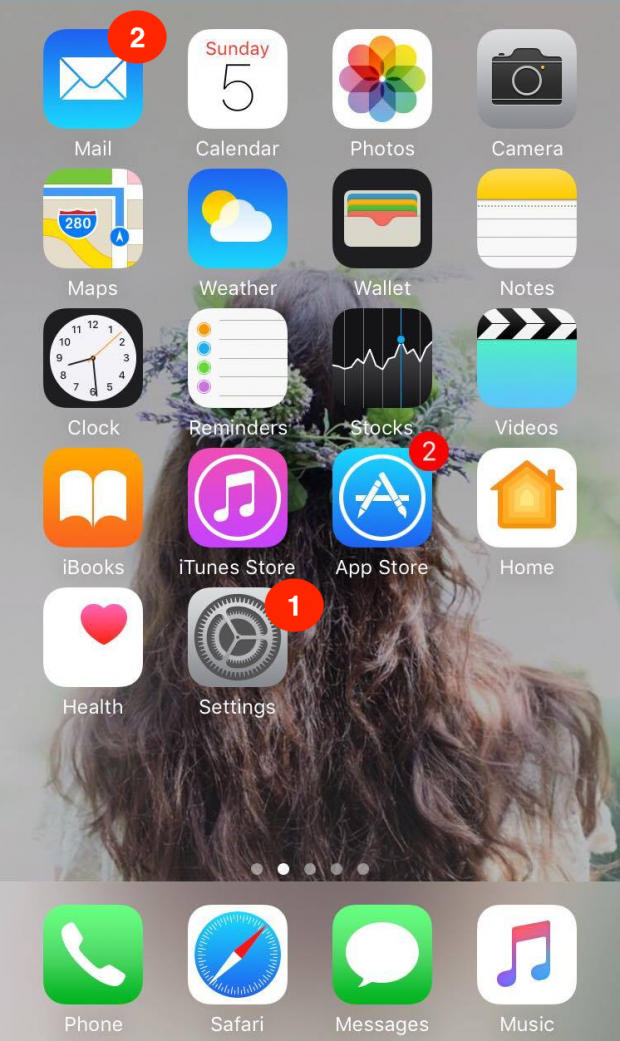
Task: Open the Notes app
Action: pos(527,218)
